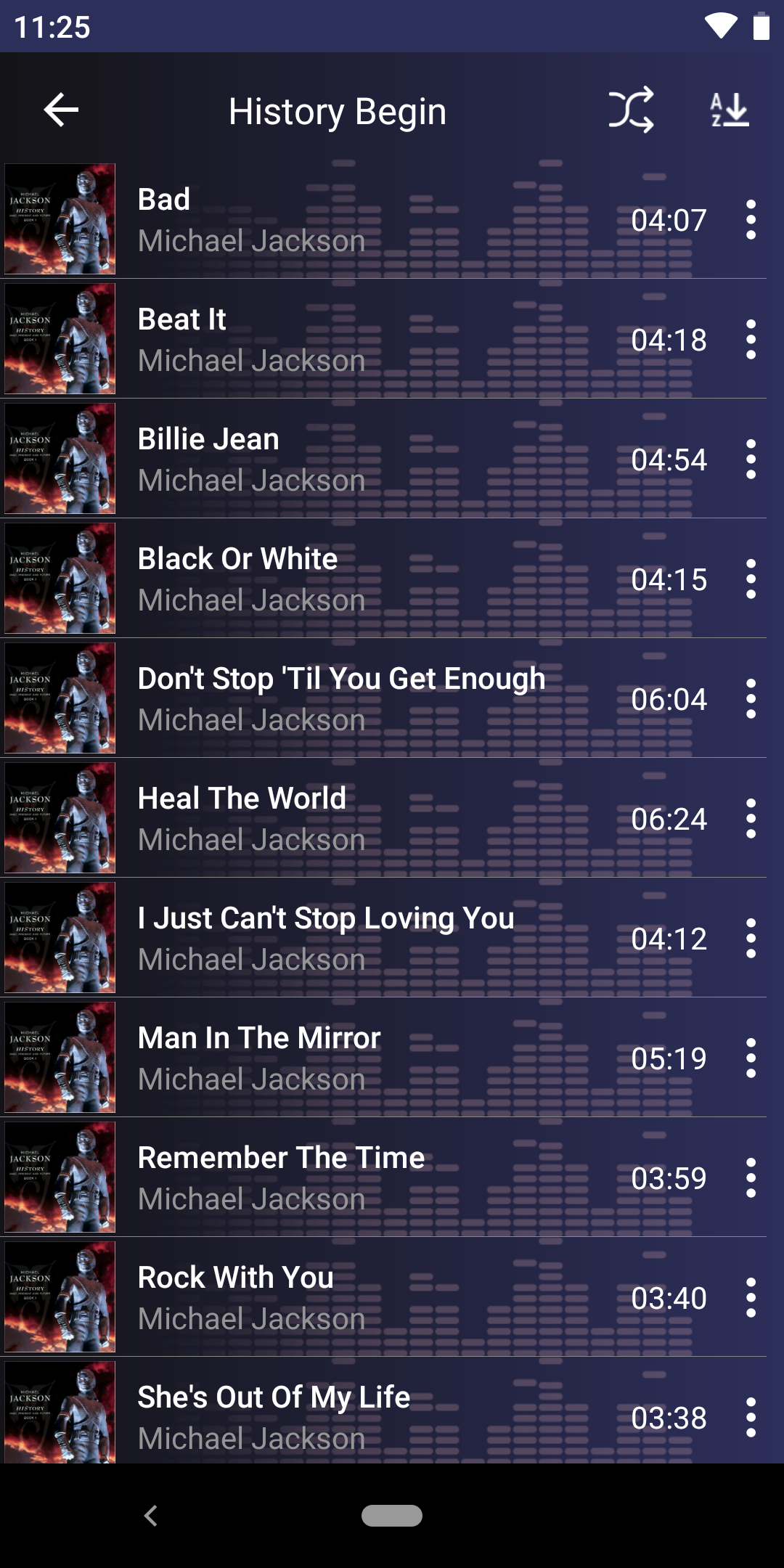The image size is (784, 1568).
Task: Select Man In The Mirror
Action: [x=363, y=1058]
